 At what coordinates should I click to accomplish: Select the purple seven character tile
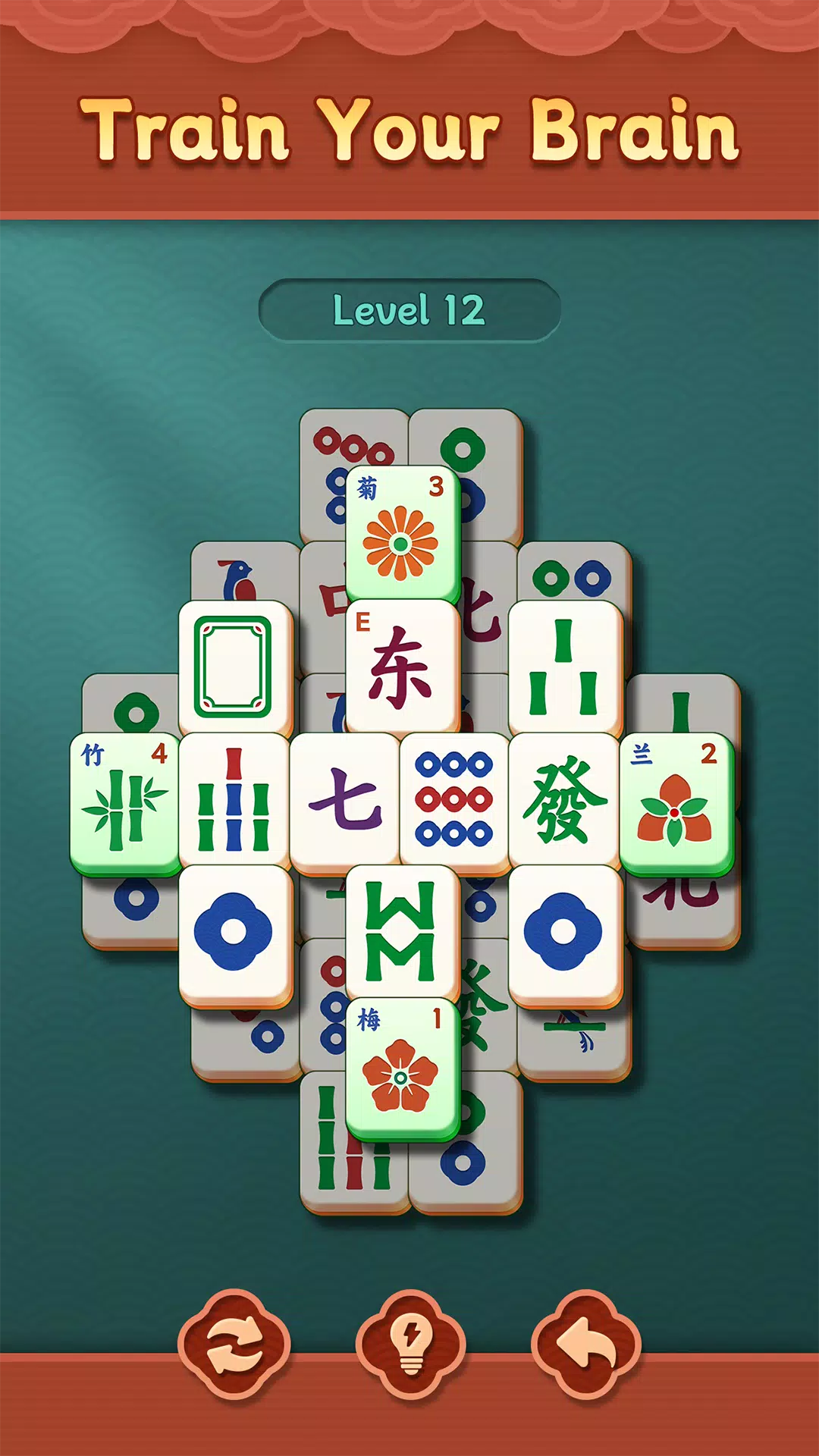(x=344, y=800)
